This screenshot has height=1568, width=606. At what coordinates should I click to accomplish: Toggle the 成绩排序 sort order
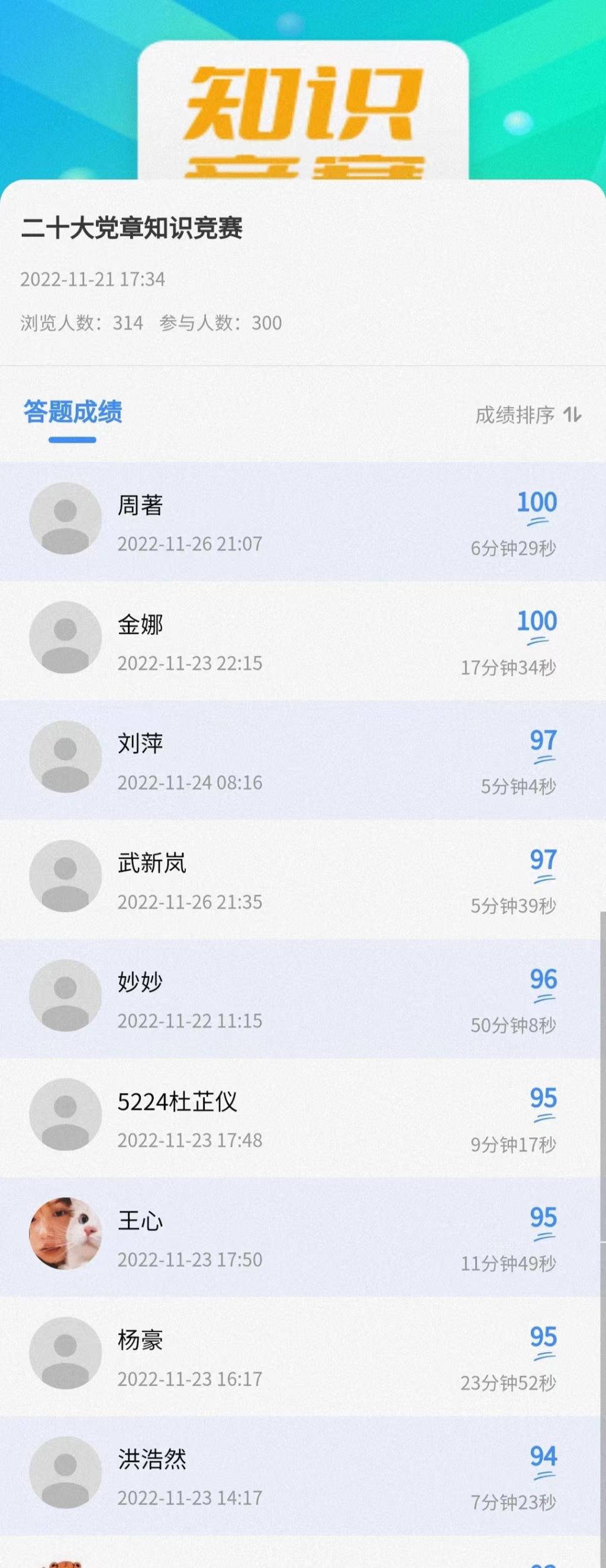pos(528,415)
